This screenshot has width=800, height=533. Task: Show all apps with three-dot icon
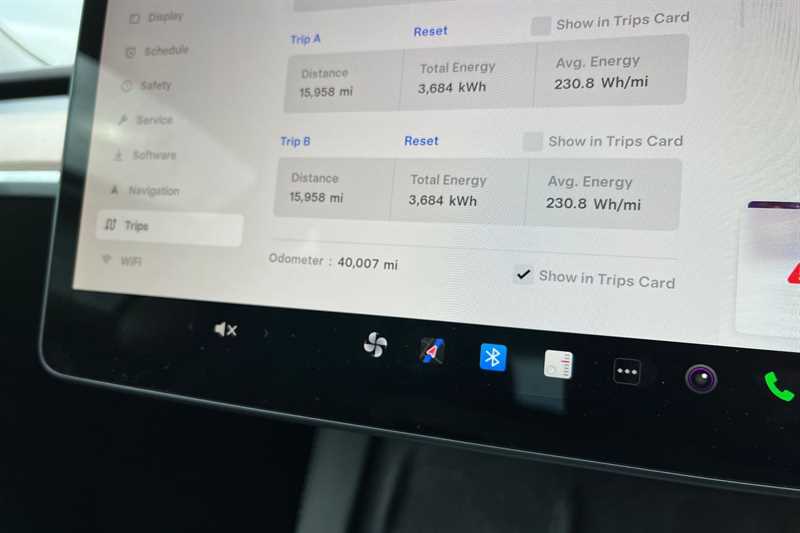click(627, 371)
